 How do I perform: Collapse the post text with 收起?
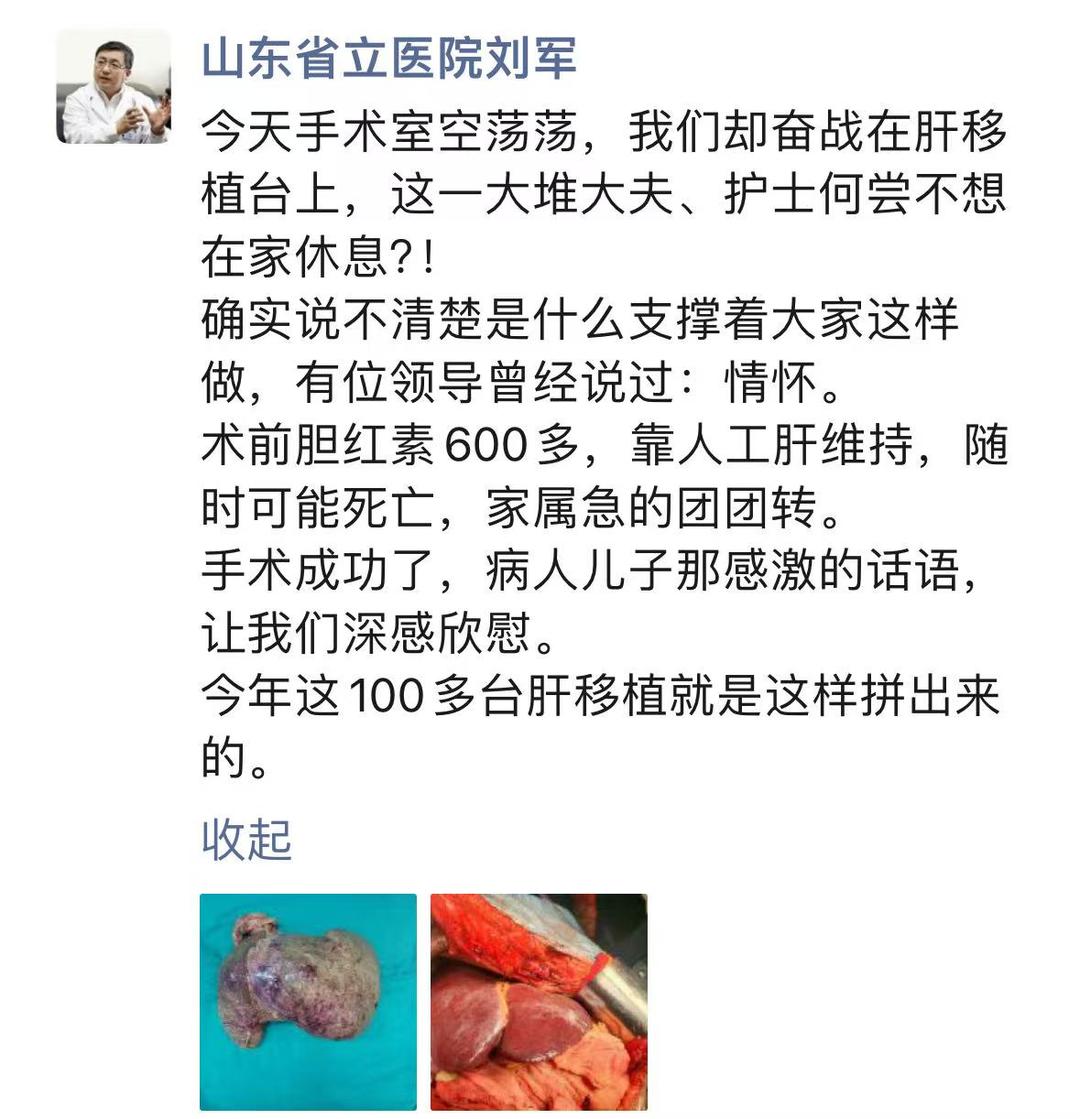(x=246, y=840)
